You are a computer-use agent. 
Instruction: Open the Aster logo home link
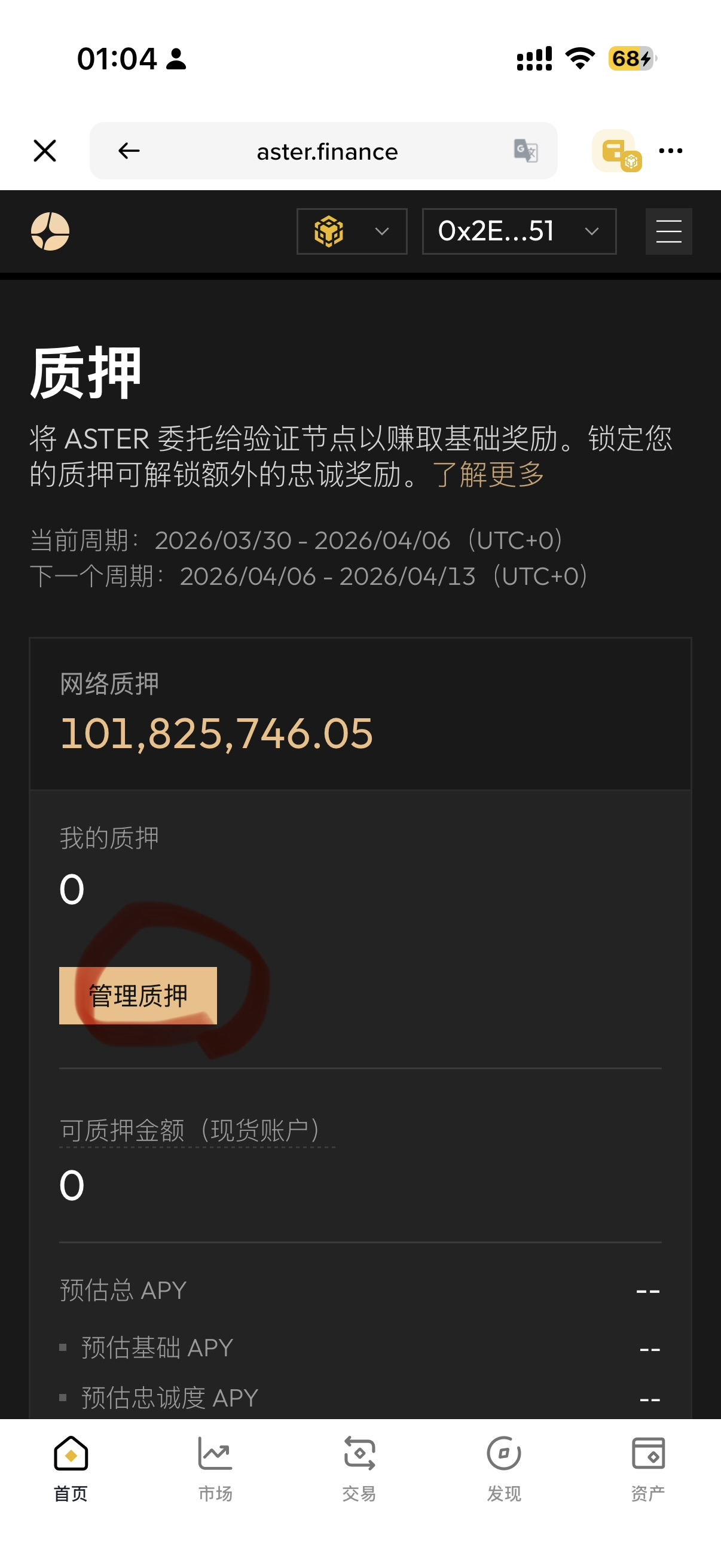coord(50,231)
